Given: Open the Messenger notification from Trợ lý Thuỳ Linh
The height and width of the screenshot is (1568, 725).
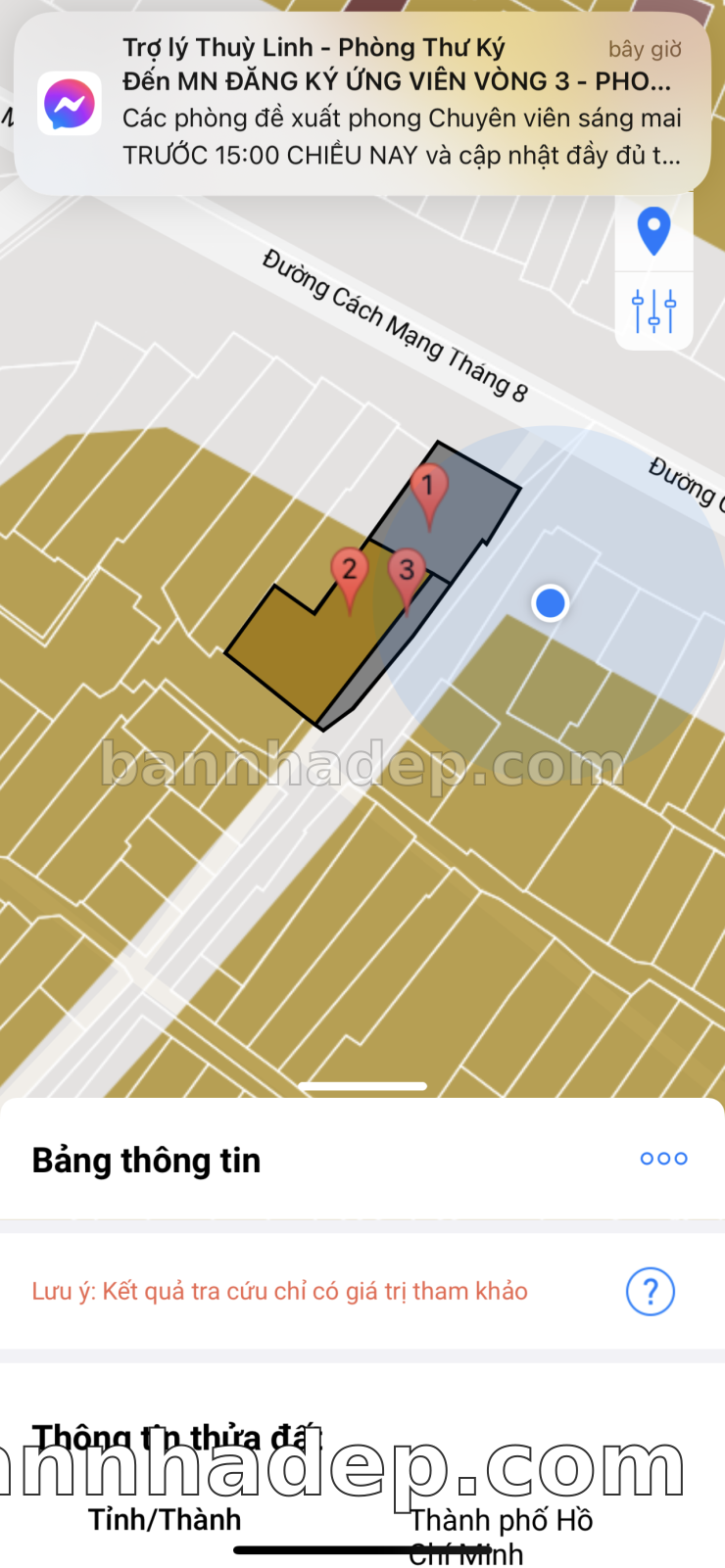Looking at the screenshot, I should 362,103.
